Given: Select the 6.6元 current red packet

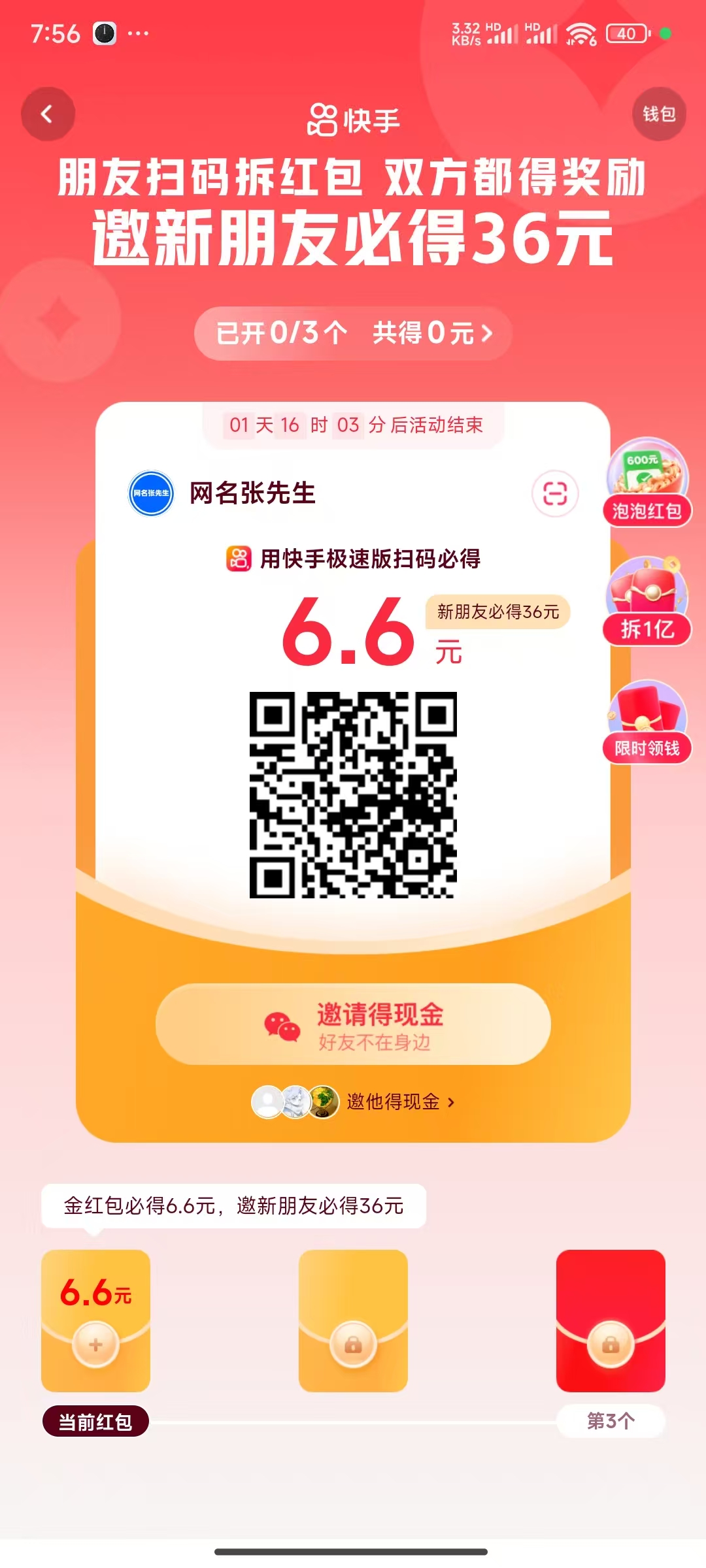Looking at the screenshot, I should 95,1320.
